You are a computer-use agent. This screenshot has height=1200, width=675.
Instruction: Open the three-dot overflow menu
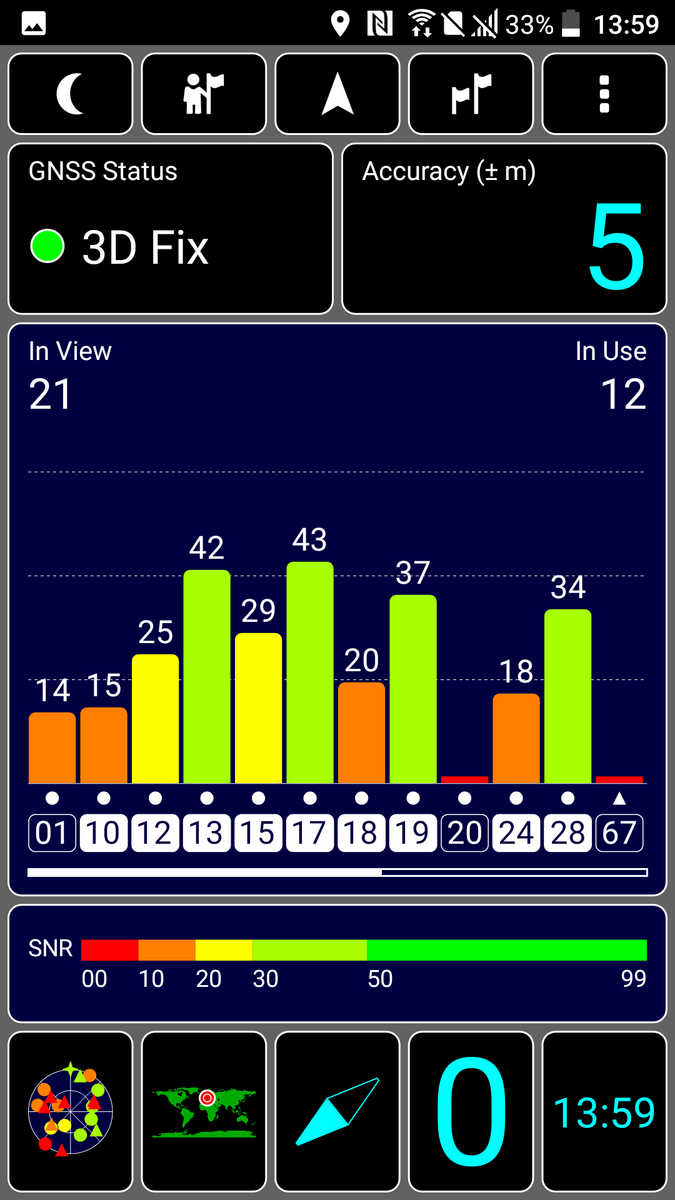(604, 94)
